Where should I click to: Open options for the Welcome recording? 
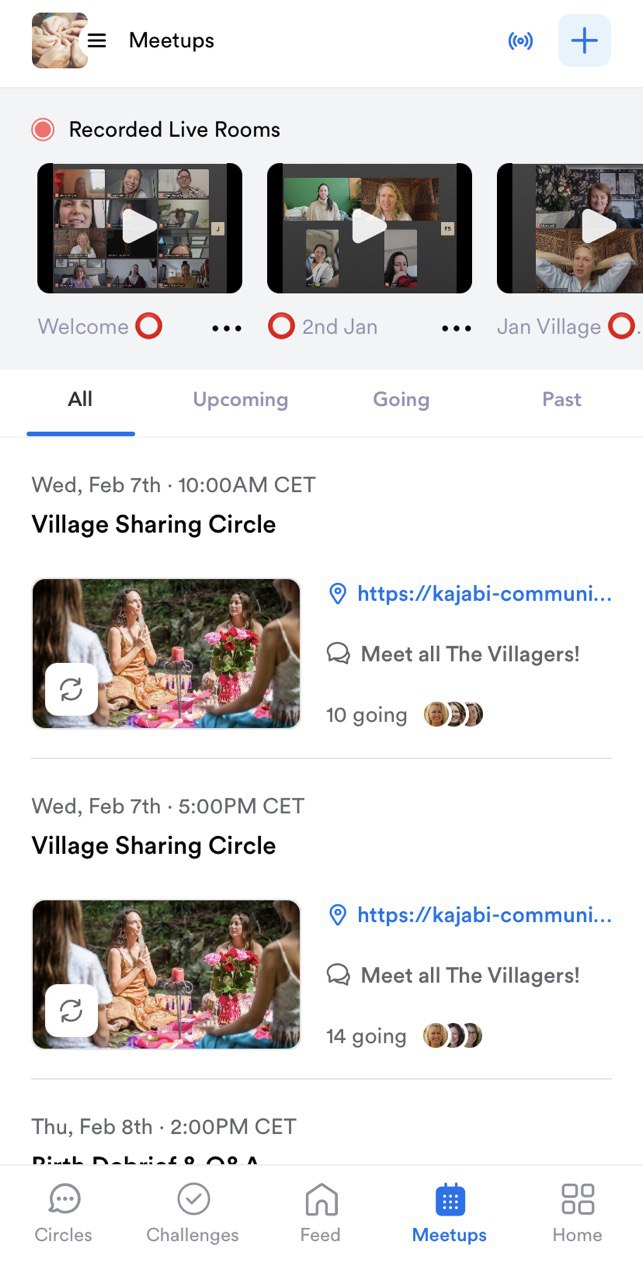(x=227, y=328)
